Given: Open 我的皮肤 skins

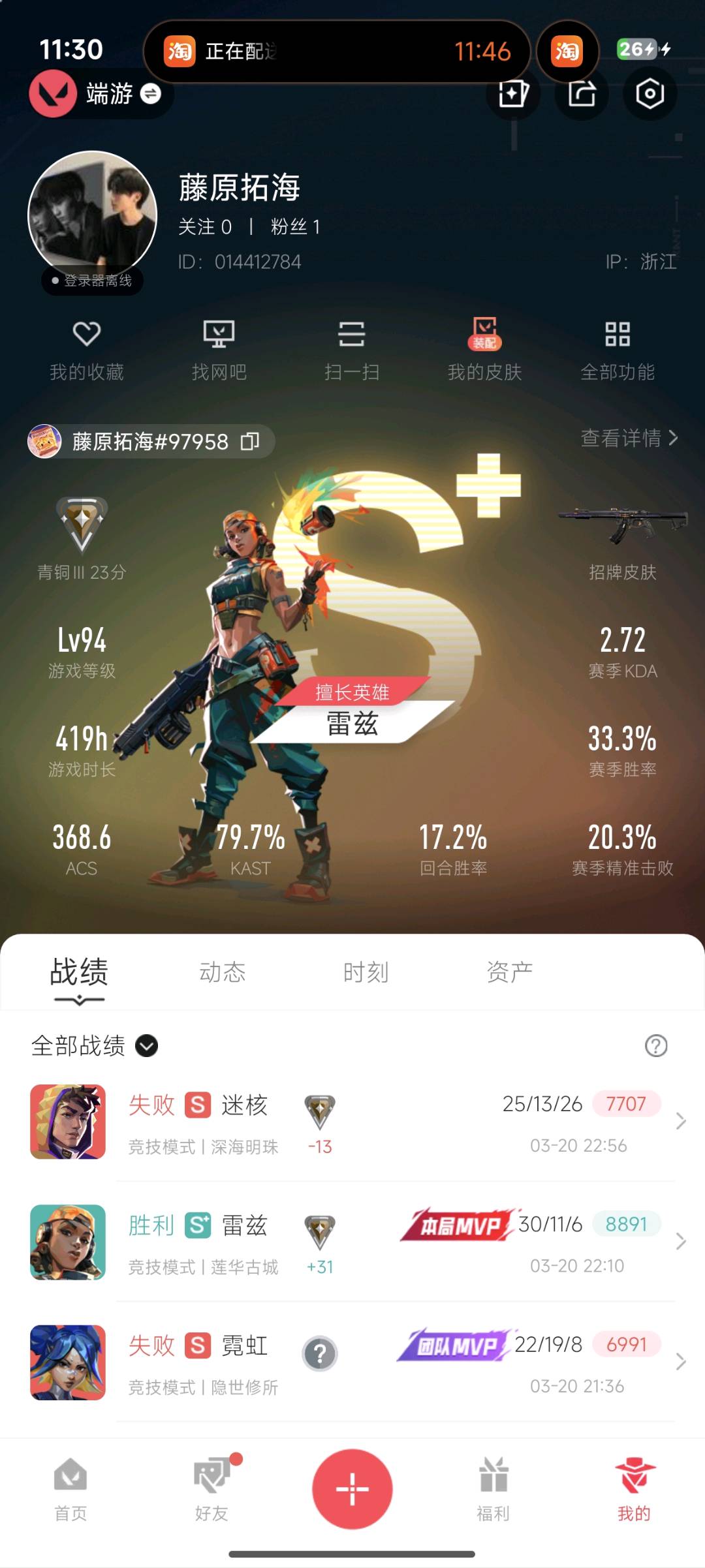Looking at the screenshot, I should (484, 349).
